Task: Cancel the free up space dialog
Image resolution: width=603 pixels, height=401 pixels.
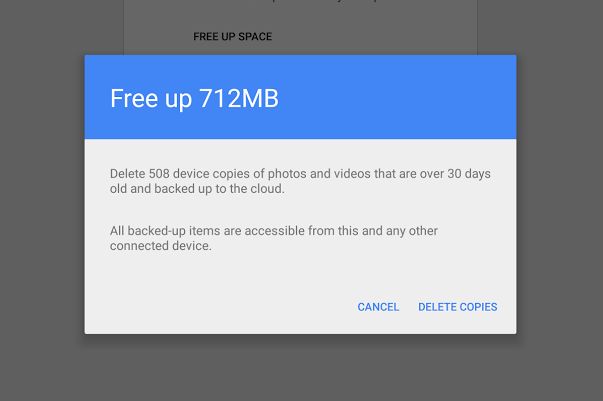Action: click(x=378, y=307)
